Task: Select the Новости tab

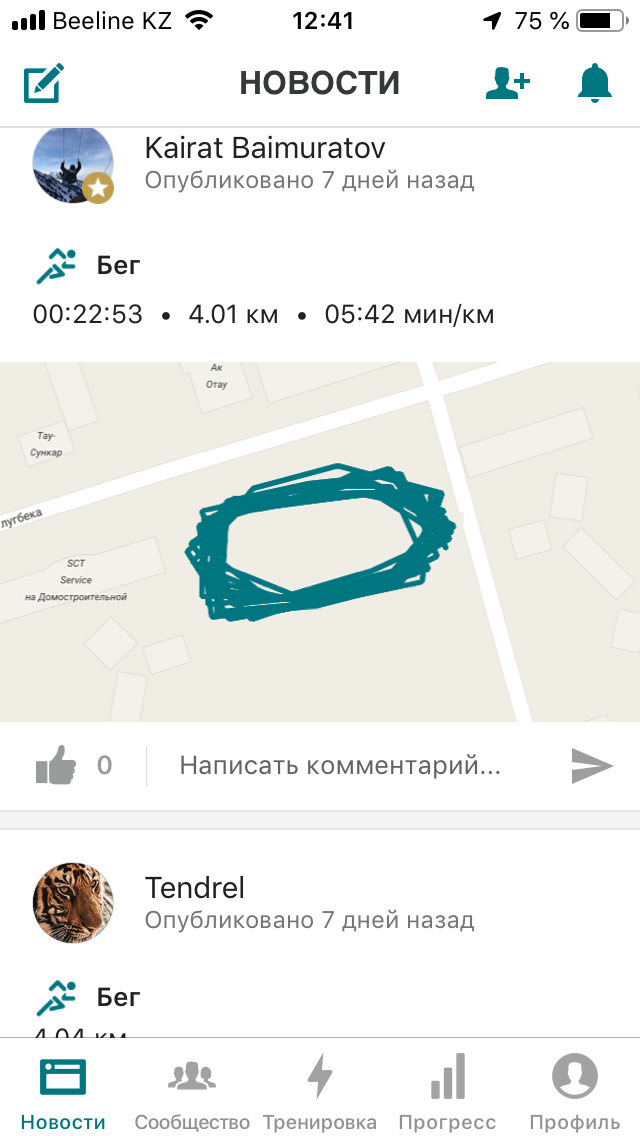Action: tap(63, 1092)
